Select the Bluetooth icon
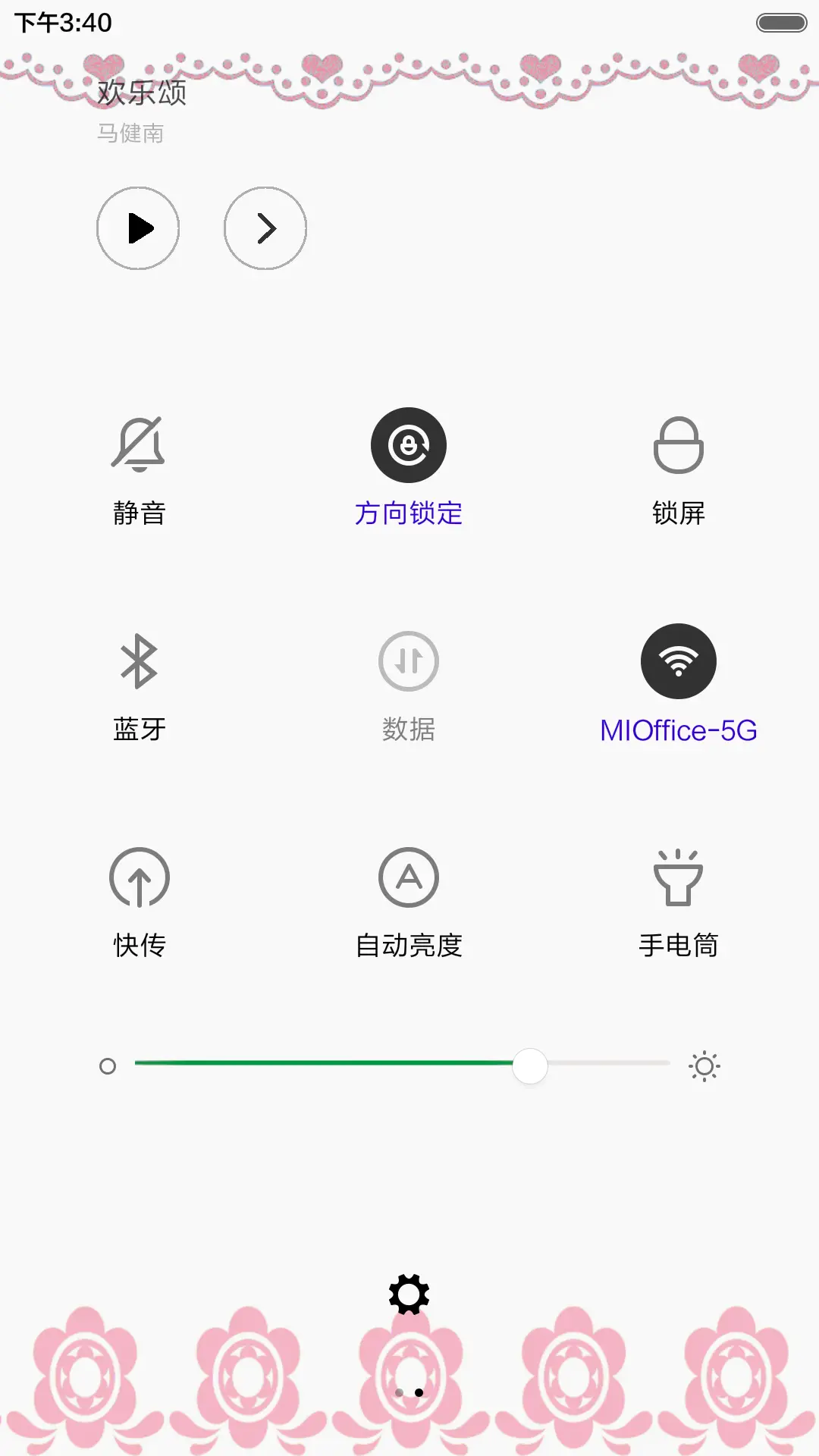 [139, 661]
